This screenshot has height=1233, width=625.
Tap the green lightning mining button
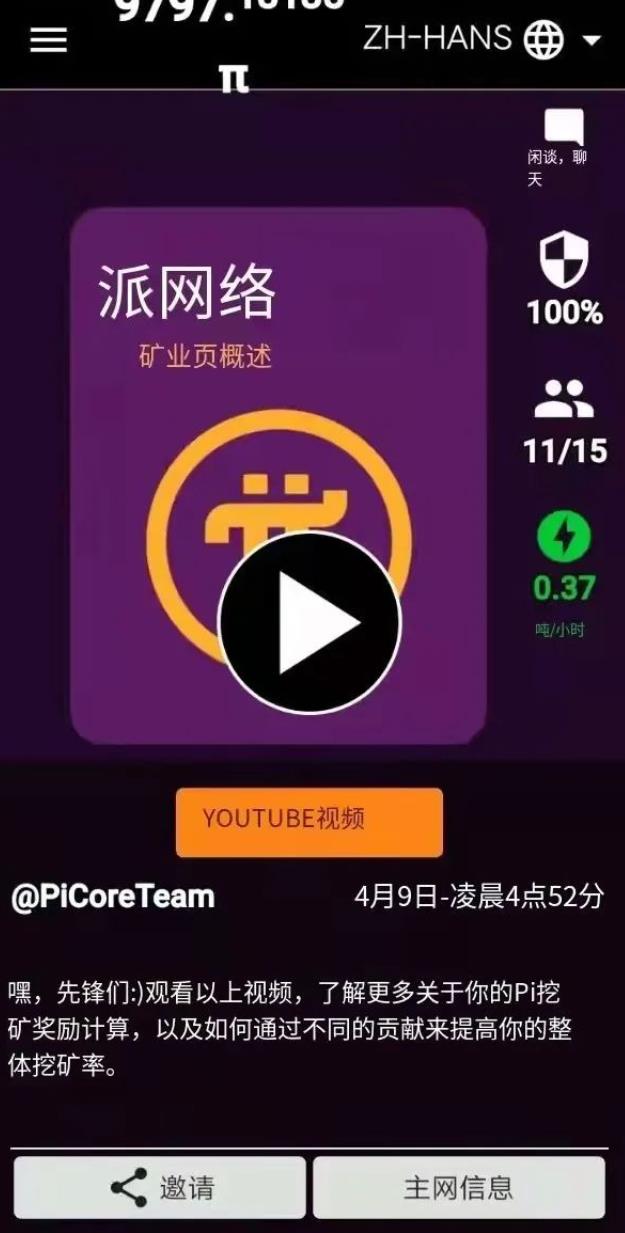tap(564, 537)
